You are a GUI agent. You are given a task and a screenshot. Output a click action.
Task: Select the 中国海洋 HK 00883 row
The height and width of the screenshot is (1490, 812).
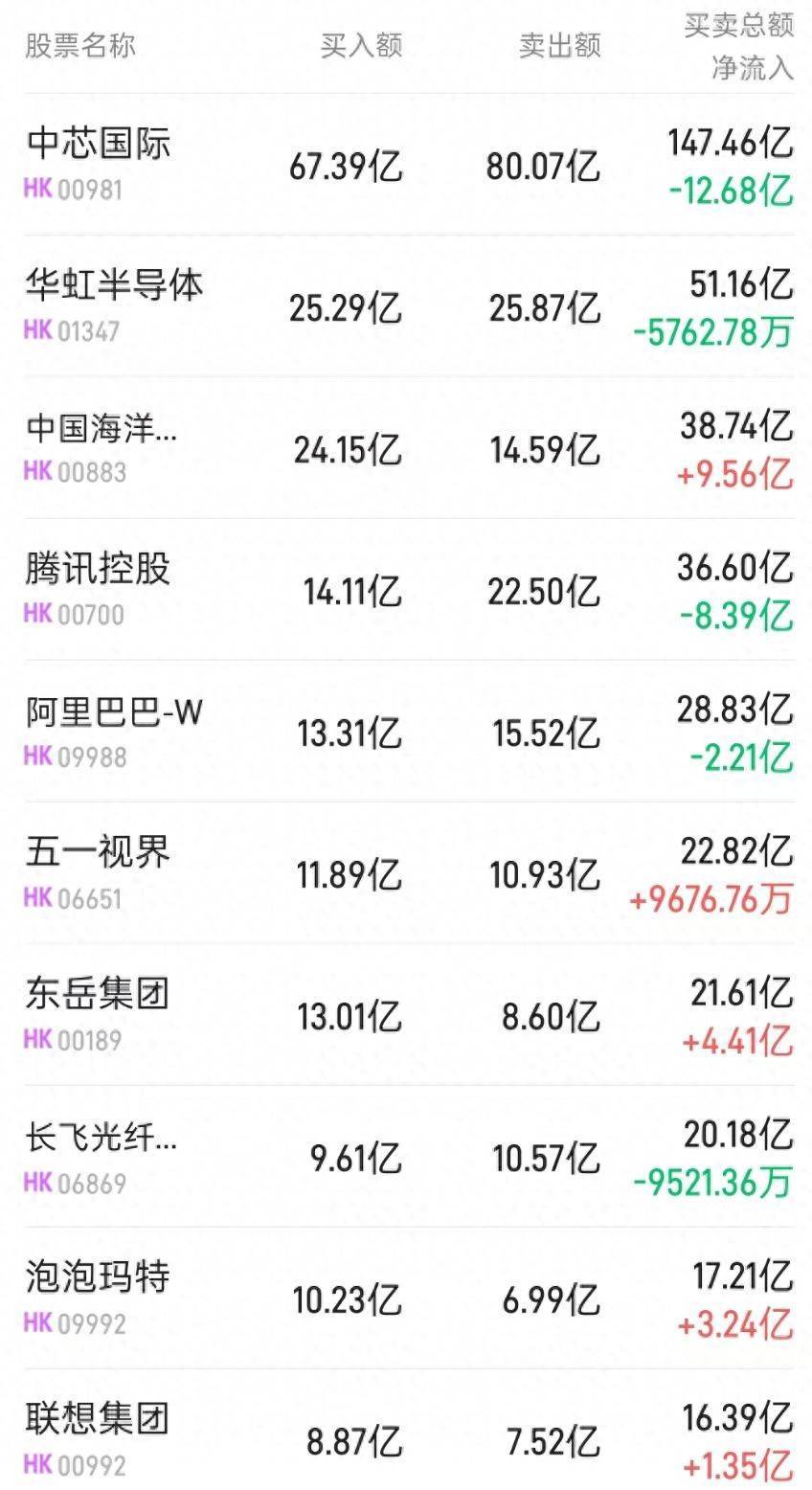tap(406, 448)
